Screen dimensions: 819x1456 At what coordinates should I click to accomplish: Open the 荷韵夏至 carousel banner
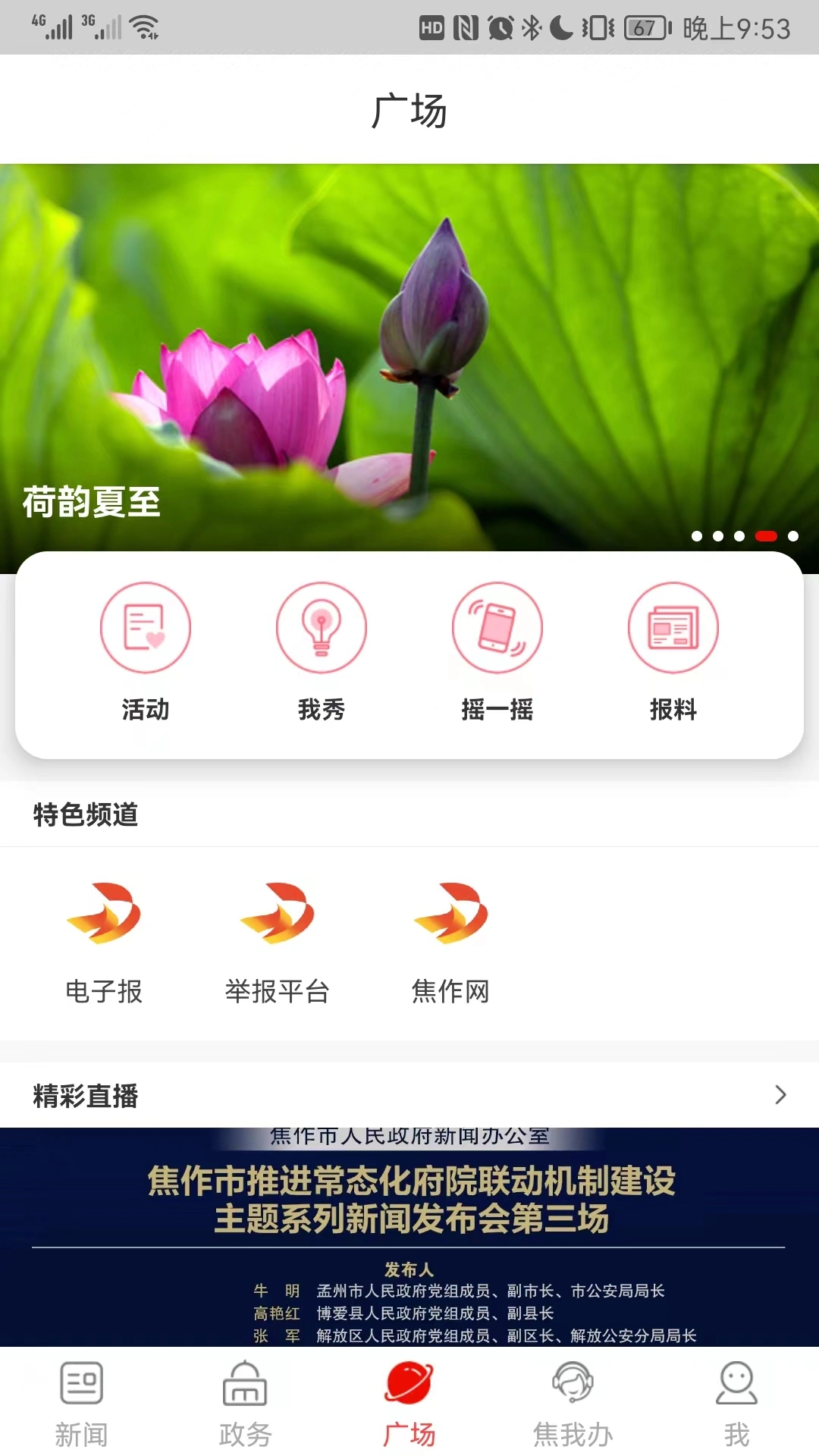click(x=409, y=349)
